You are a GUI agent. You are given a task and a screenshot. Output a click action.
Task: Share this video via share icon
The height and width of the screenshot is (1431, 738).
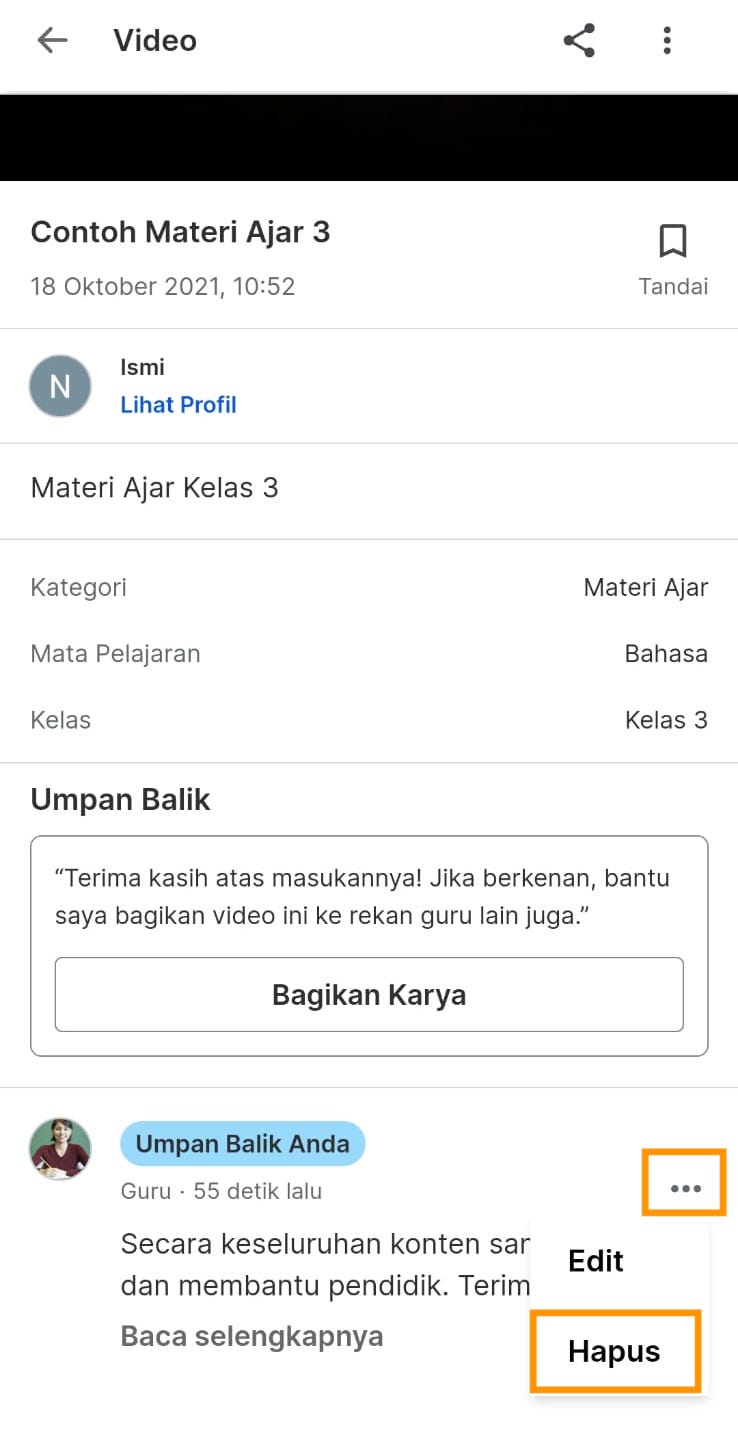579,41
